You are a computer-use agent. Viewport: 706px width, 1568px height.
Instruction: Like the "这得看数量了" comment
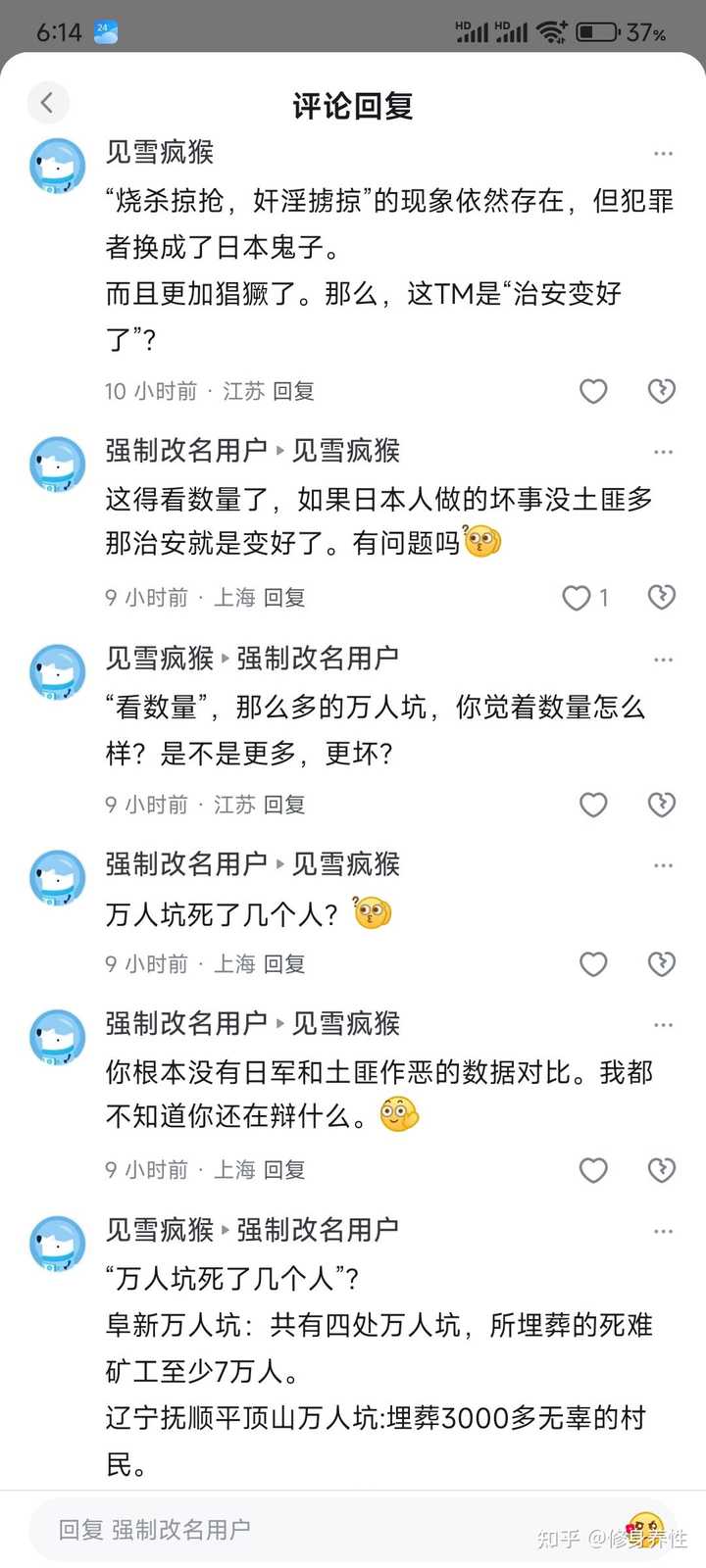(x=577, y=598)
